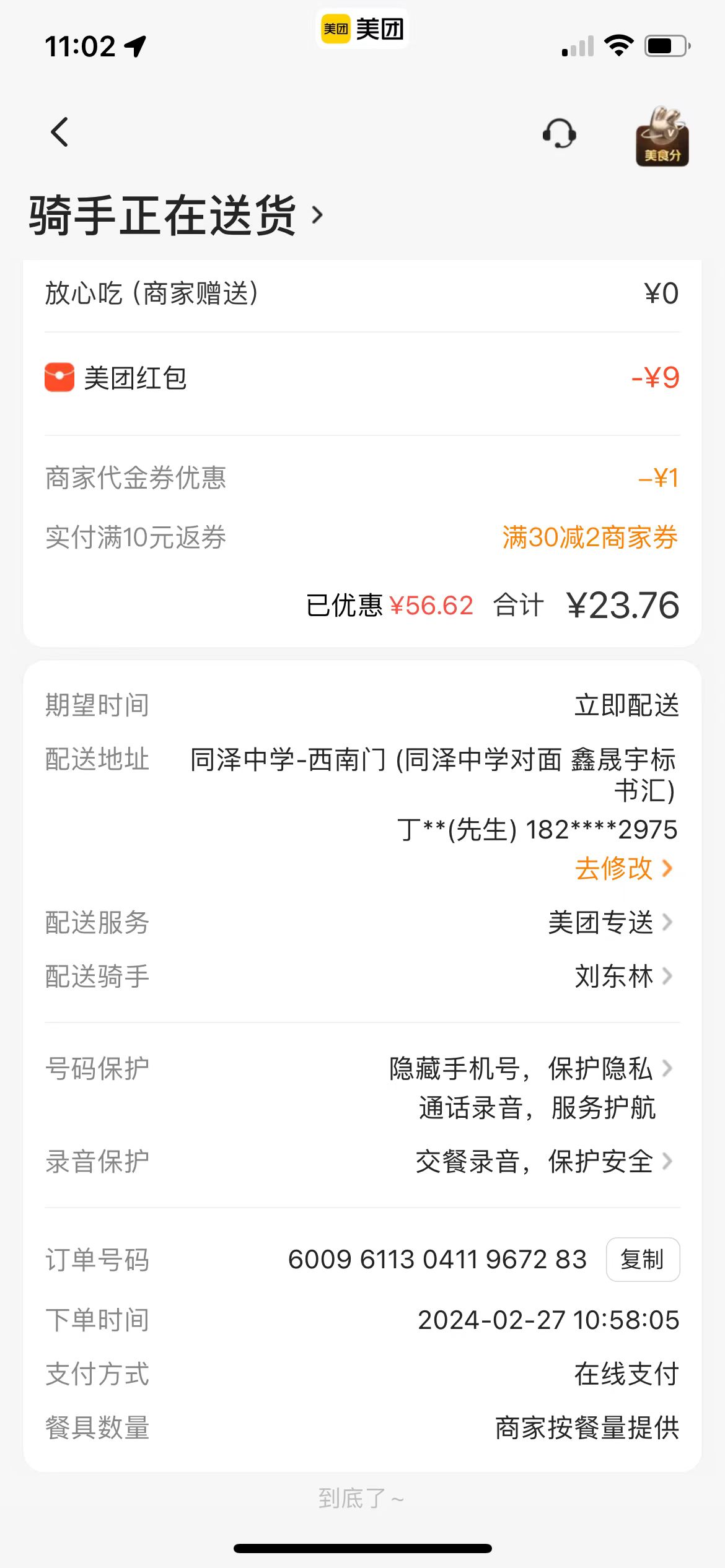
Task: Open 美团专送 delivery service info
Action: [x=610, y=923]
